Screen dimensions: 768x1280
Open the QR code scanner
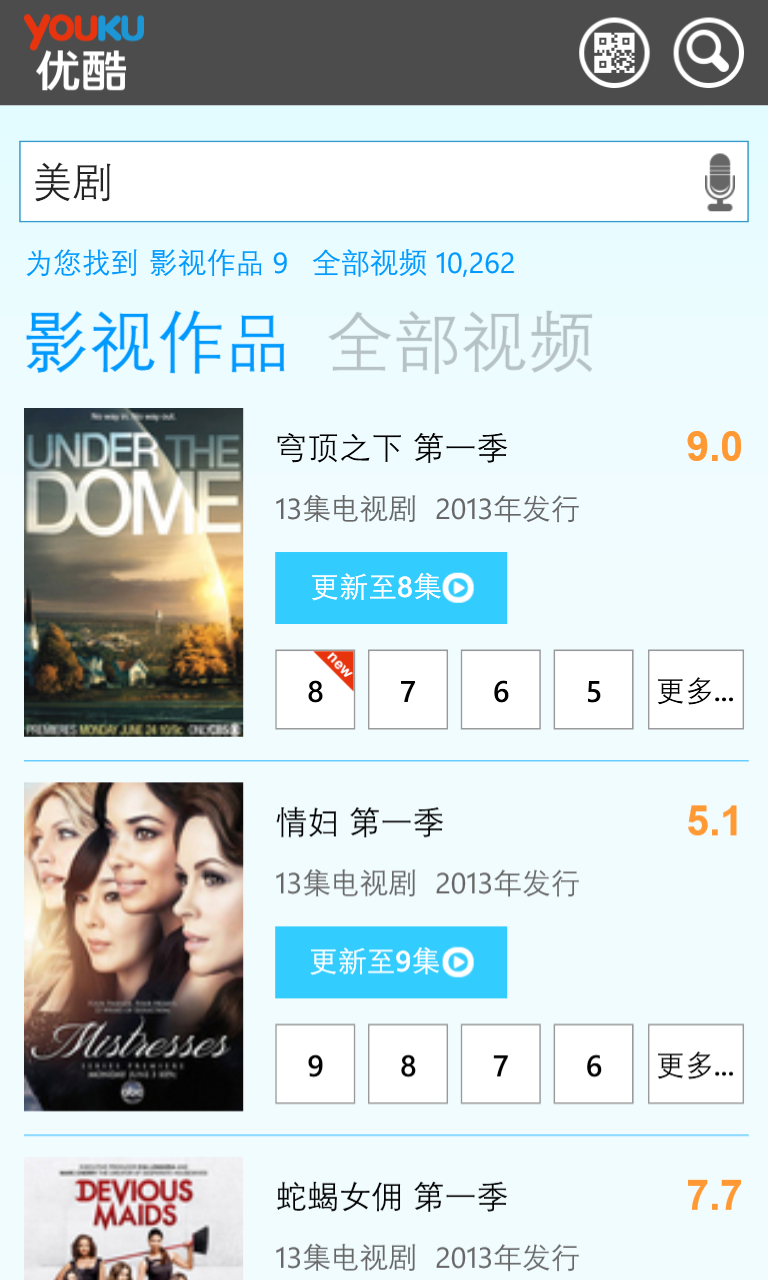[x=614, y=52]
